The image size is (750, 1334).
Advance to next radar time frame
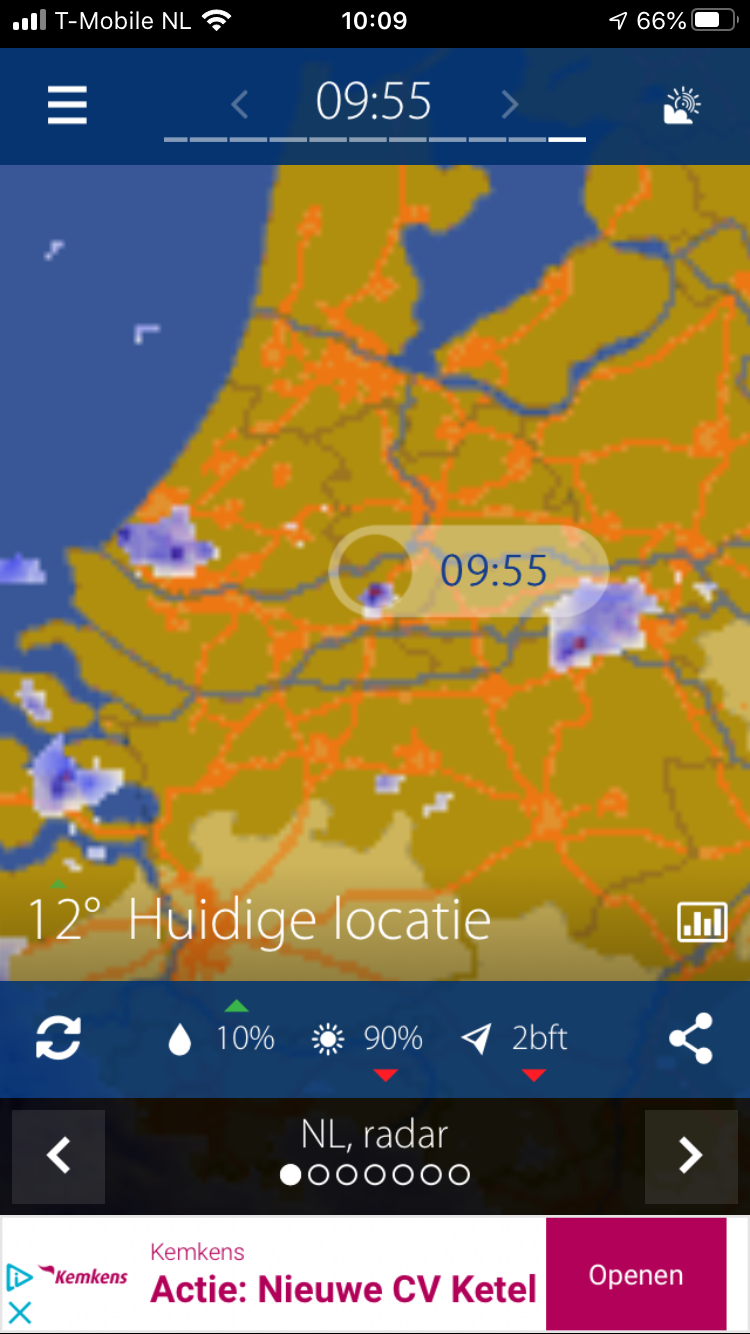[x=510, y=104]
